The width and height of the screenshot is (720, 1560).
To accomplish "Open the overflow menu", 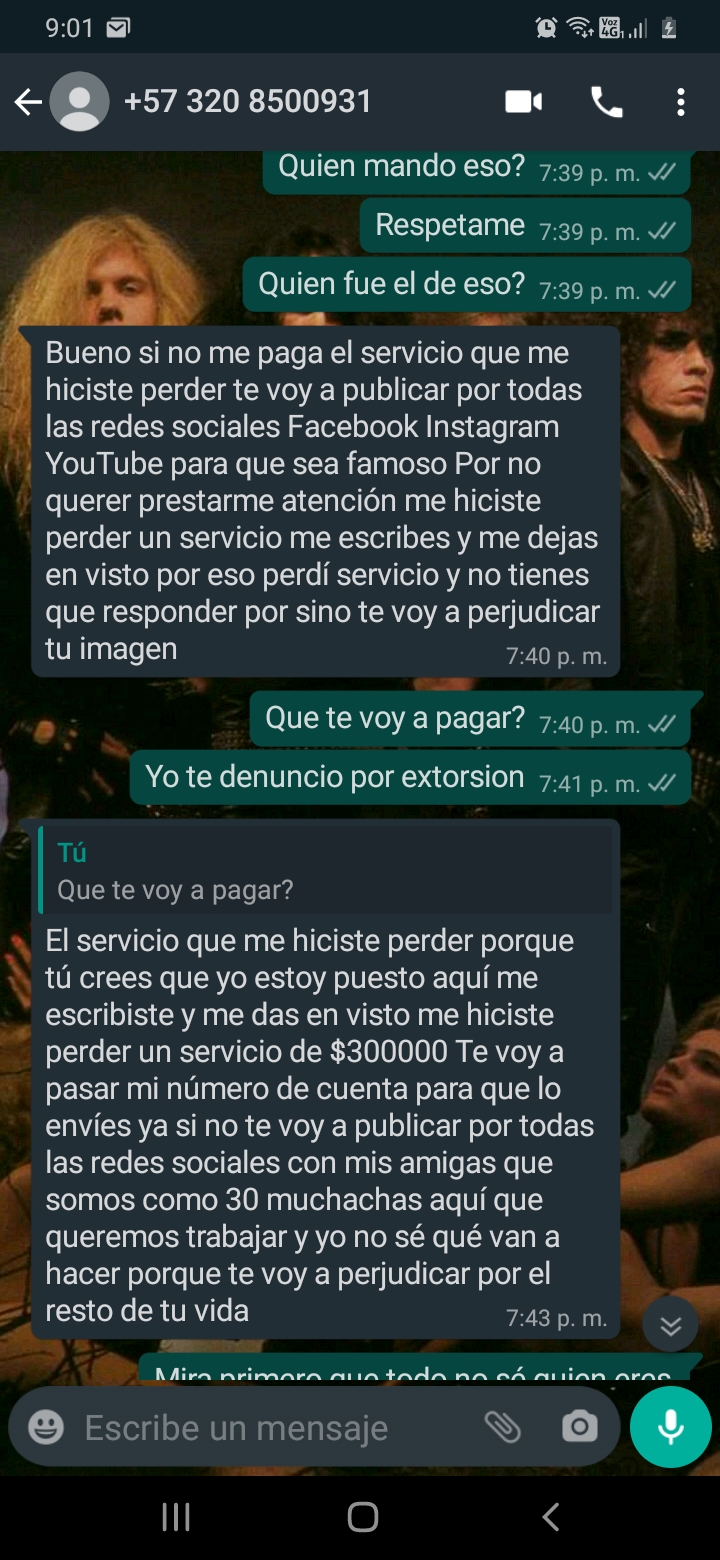I will click(680, 102).
